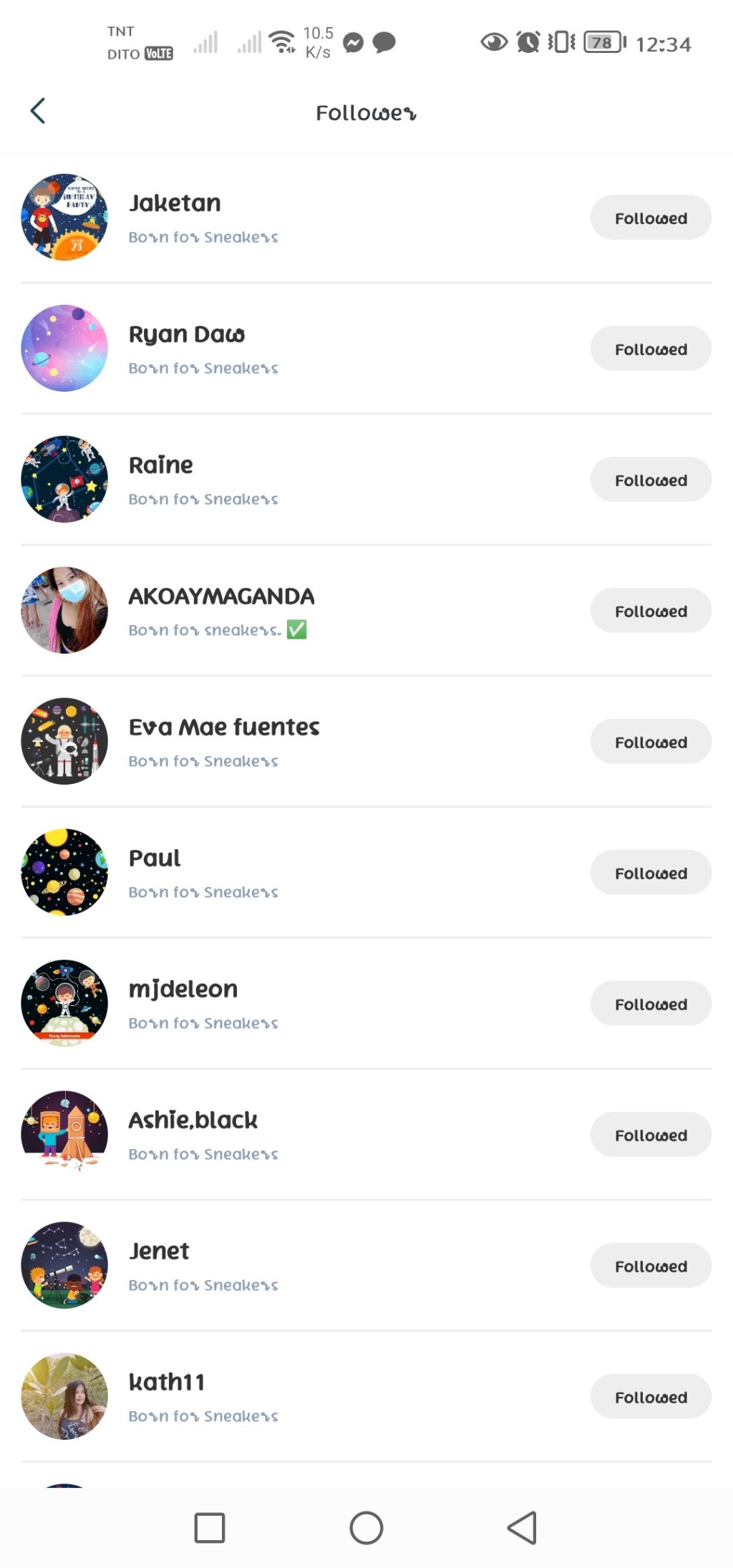
Task: Go to the system home screen
Action: [366, 1528]
